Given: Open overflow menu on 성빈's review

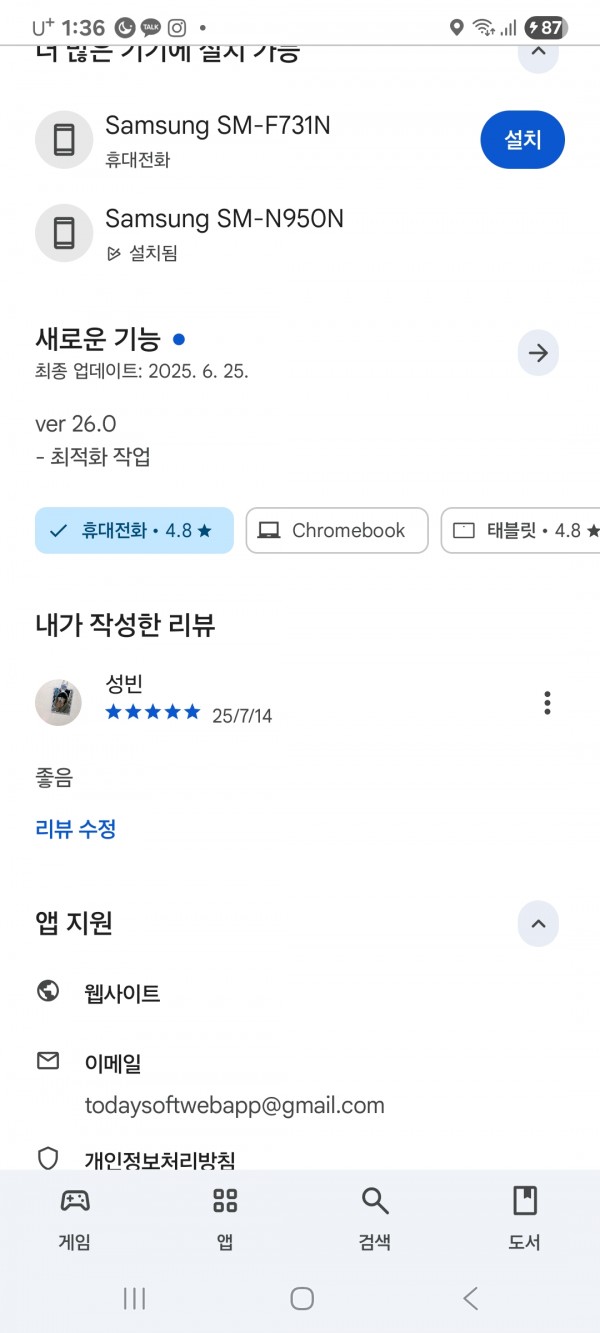Looking at the screenshot, I should click(547, 703).
